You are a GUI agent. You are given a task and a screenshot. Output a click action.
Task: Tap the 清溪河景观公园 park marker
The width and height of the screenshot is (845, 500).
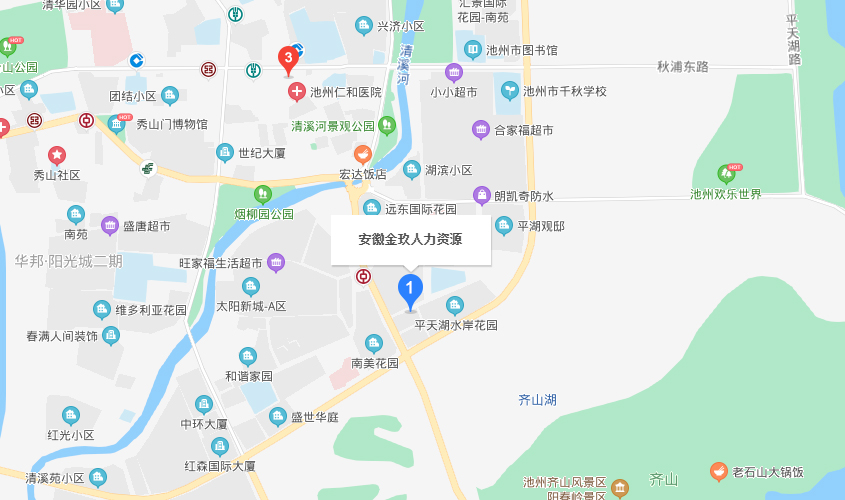tap(387, 126)
